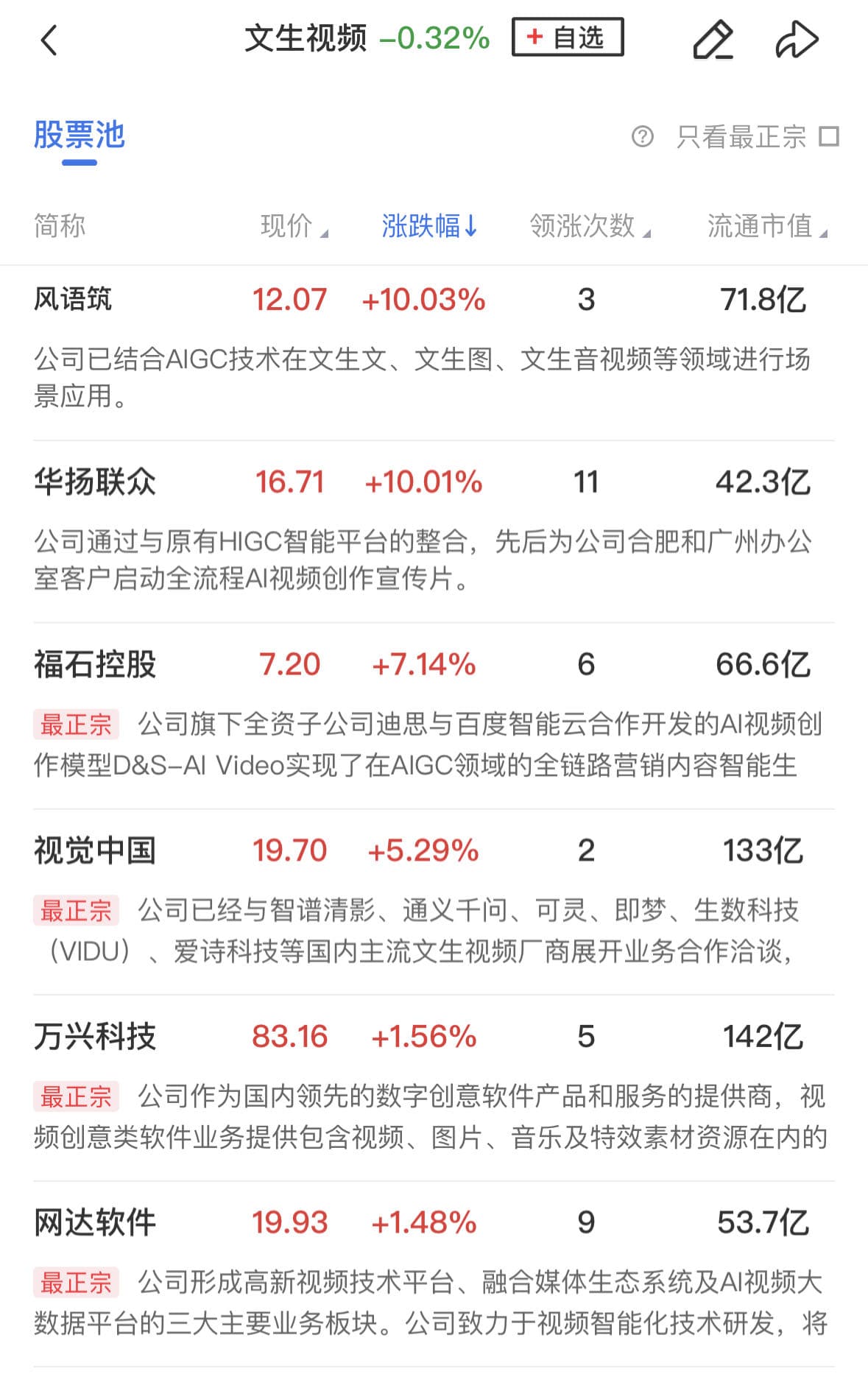
Task: Sort list by 涨跌幅
Action: pyautogui.click(x=429, y=226)
